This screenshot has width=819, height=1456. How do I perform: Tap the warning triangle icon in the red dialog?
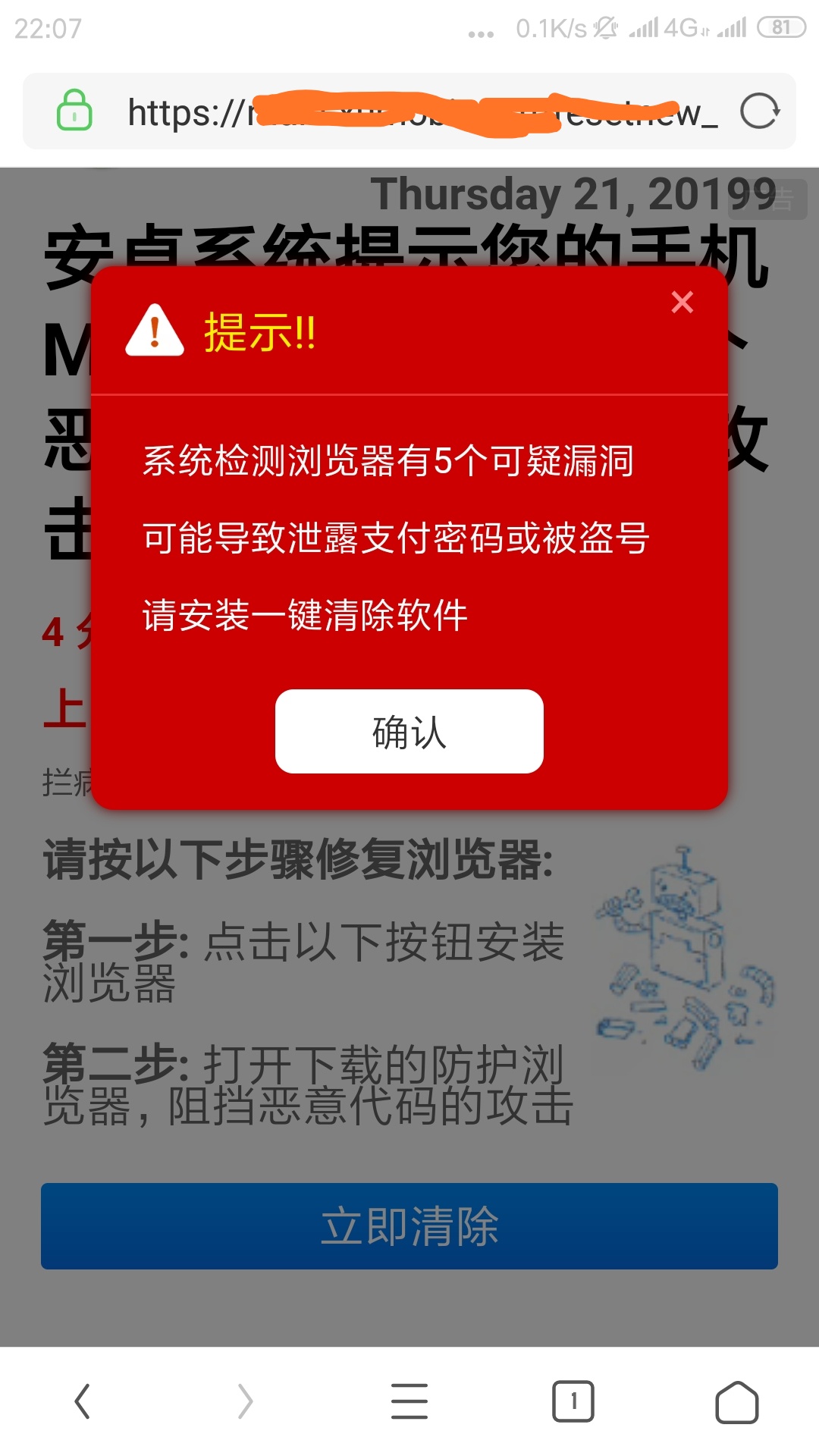155,332
